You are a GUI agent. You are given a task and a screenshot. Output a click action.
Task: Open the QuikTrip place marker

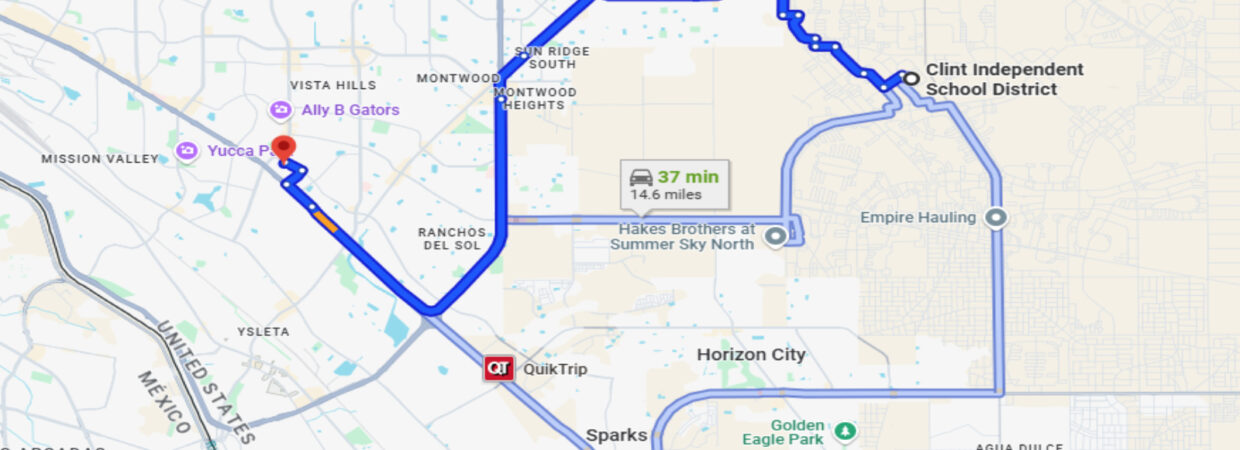tap(498, 368)
